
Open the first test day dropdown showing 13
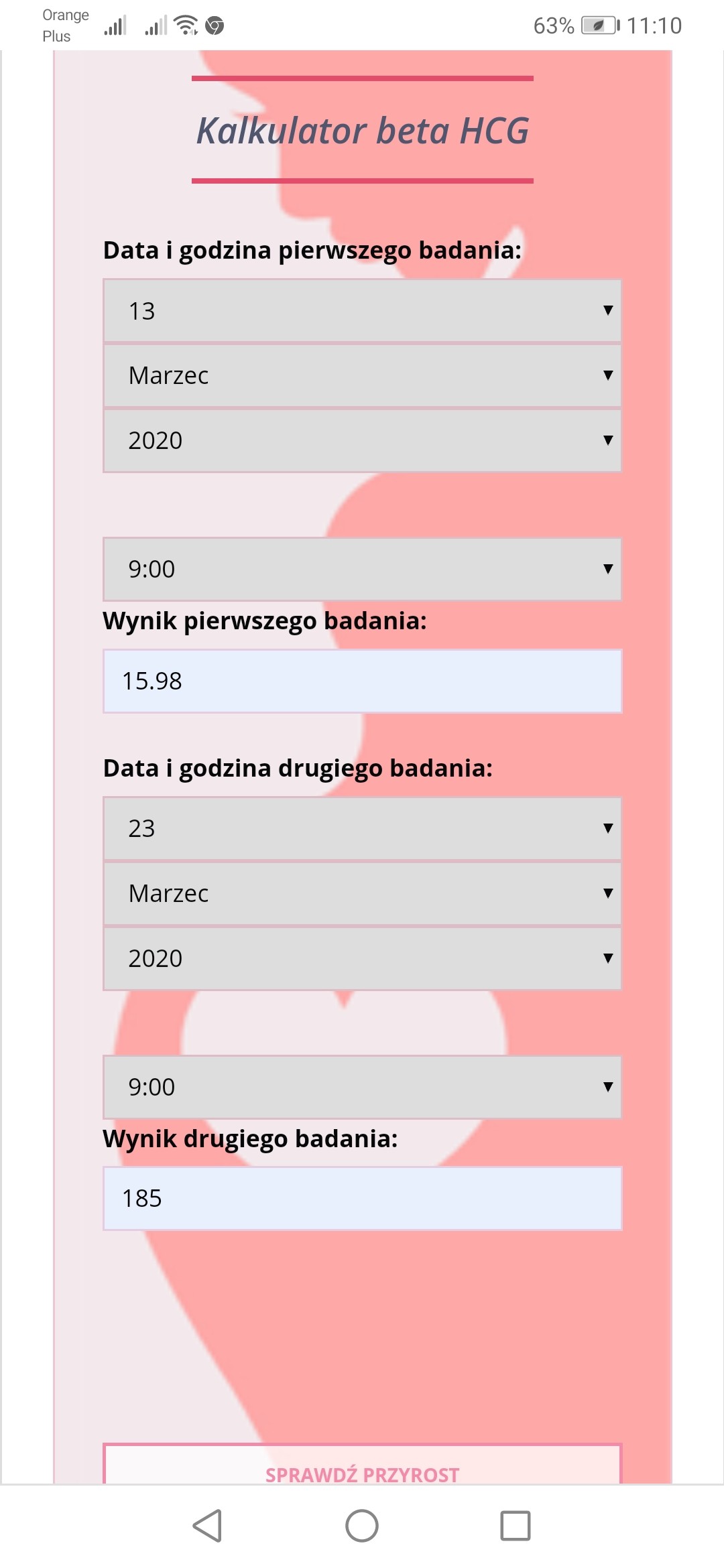[362, 311]
